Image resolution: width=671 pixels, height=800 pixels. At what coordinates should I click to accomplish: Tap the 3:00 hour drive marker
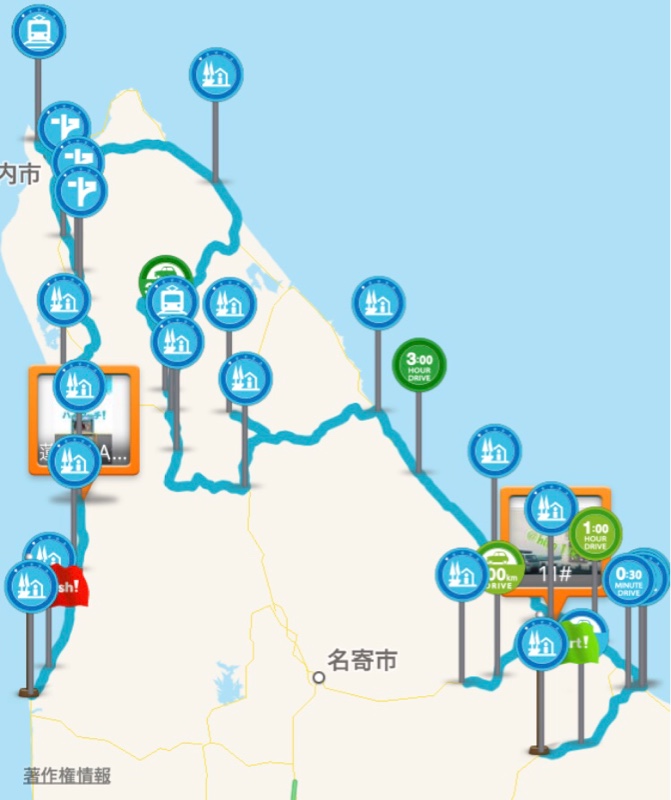pos(418,364)
